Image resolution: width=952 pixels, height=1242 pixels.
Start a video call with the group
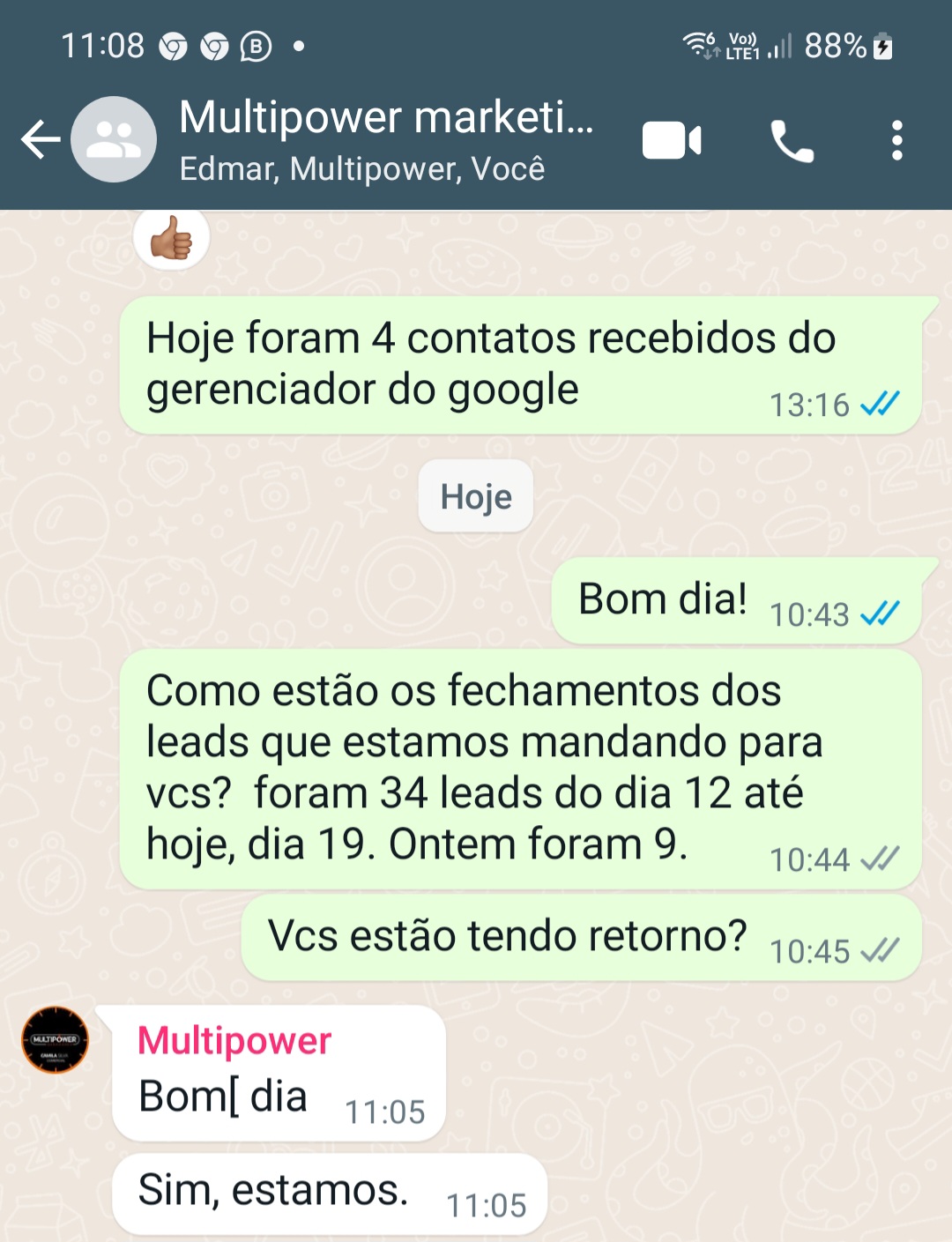(x=672, y=139)
